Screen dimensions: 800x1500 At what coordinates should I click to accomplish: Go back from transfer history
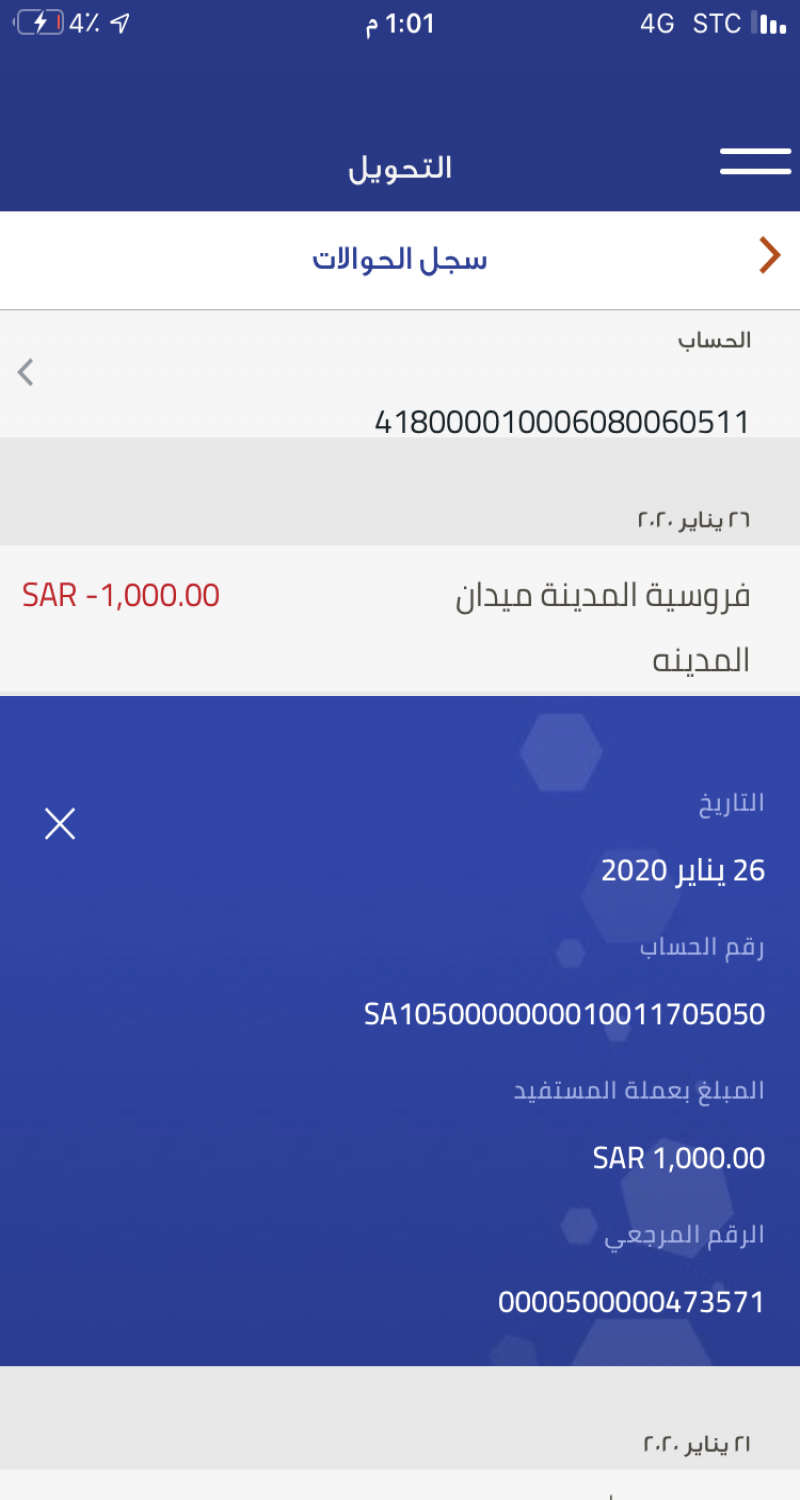pyautogui.click(x=768, y=256)
